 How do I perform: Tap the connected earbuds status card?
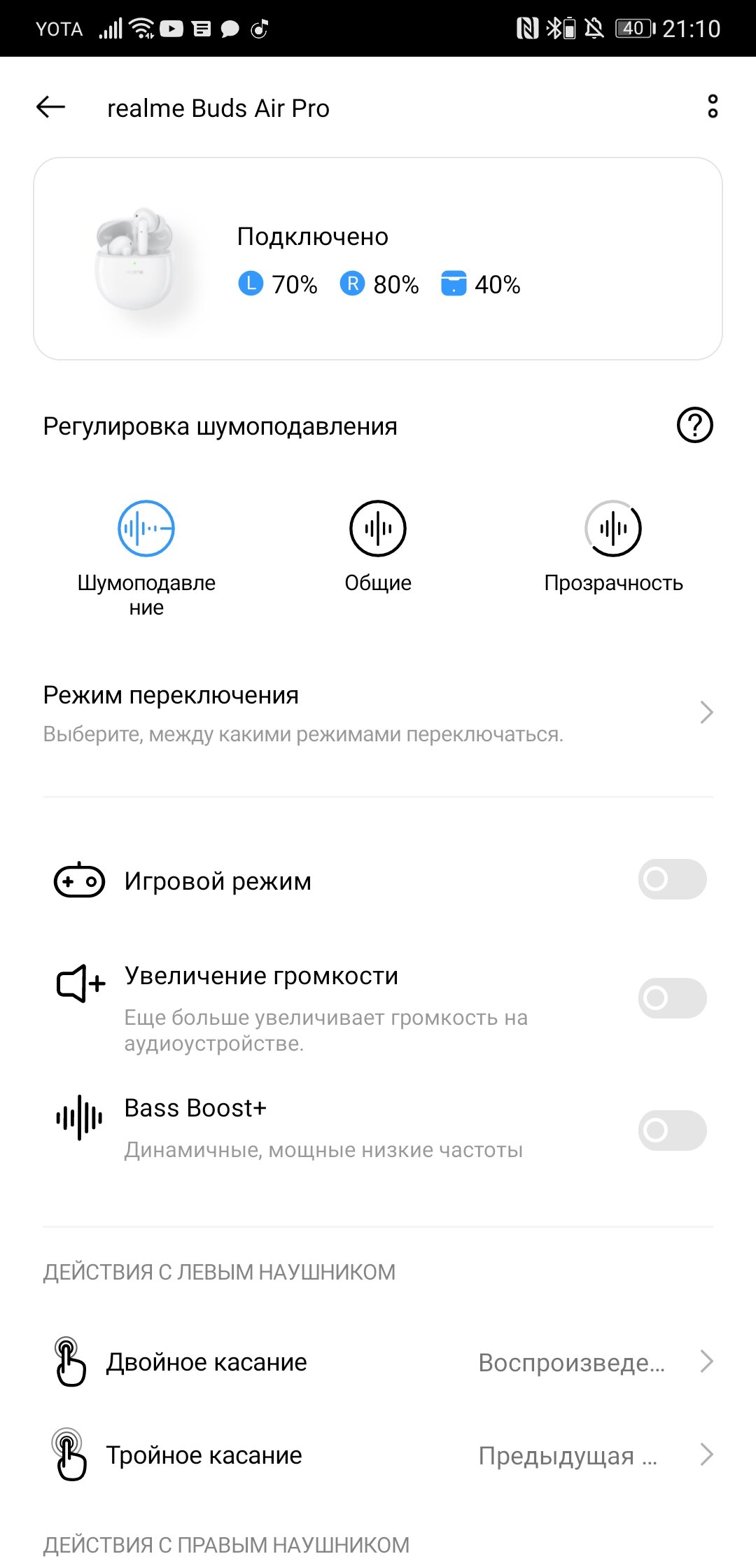pyautogui.click(x=378, y=259)
